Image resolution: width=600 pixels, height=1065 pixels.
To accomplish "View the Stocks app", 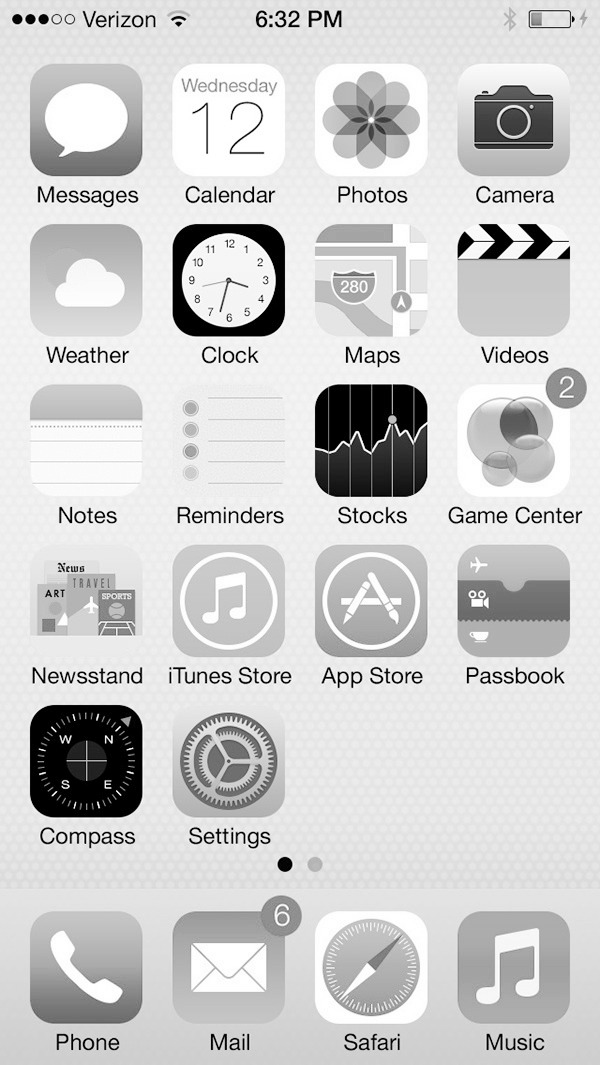I will (371, 440).
